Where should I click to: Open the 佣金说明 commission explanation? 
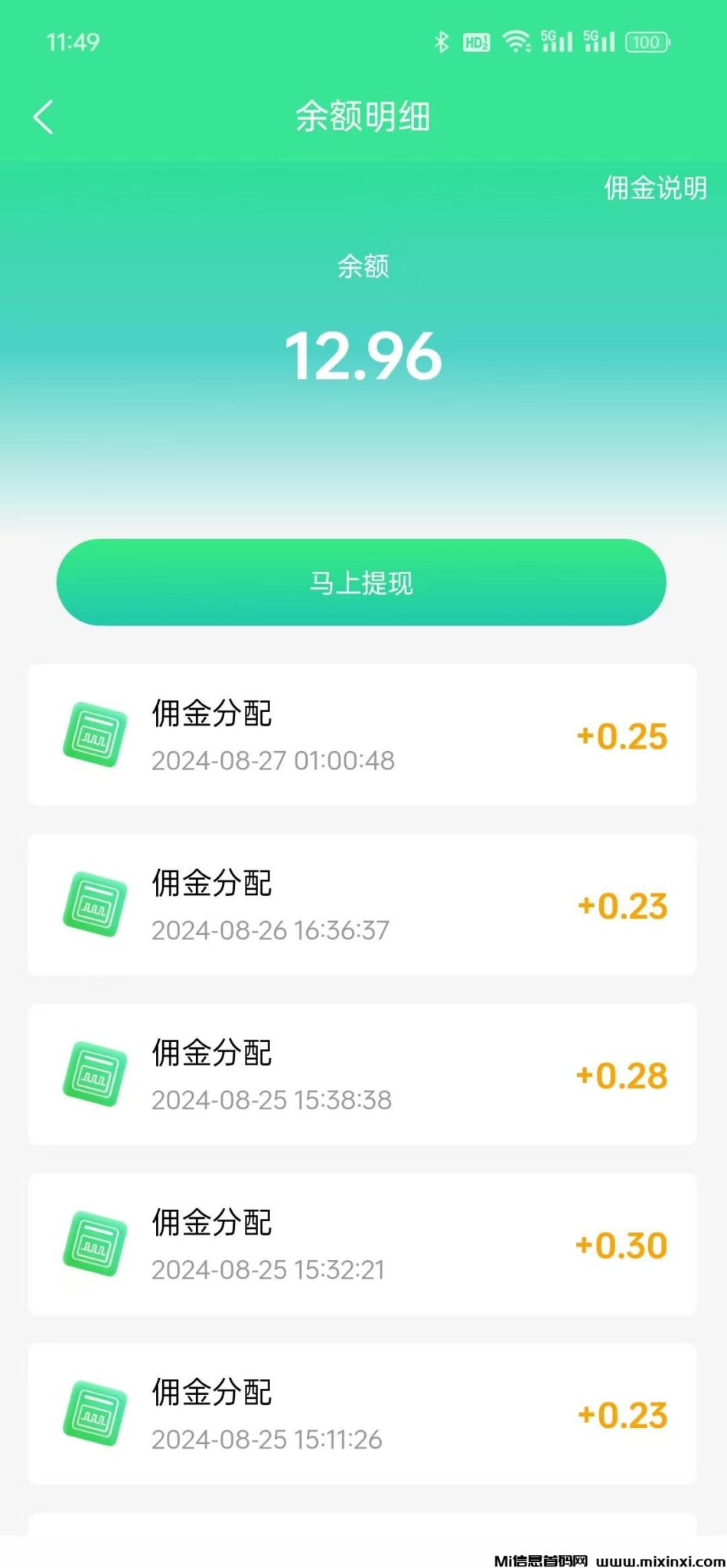click(655, 188)
